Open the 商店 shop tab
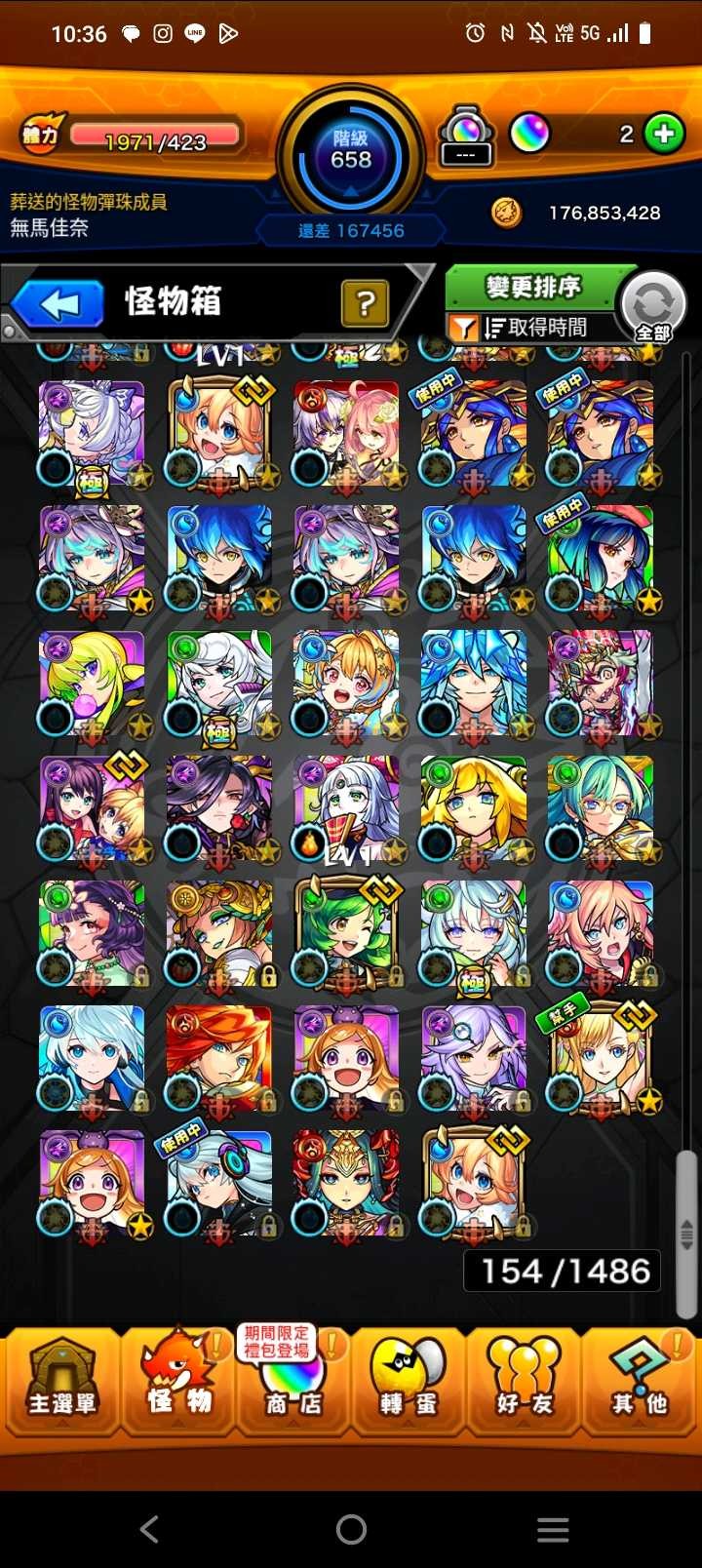 click(292, 1382)
